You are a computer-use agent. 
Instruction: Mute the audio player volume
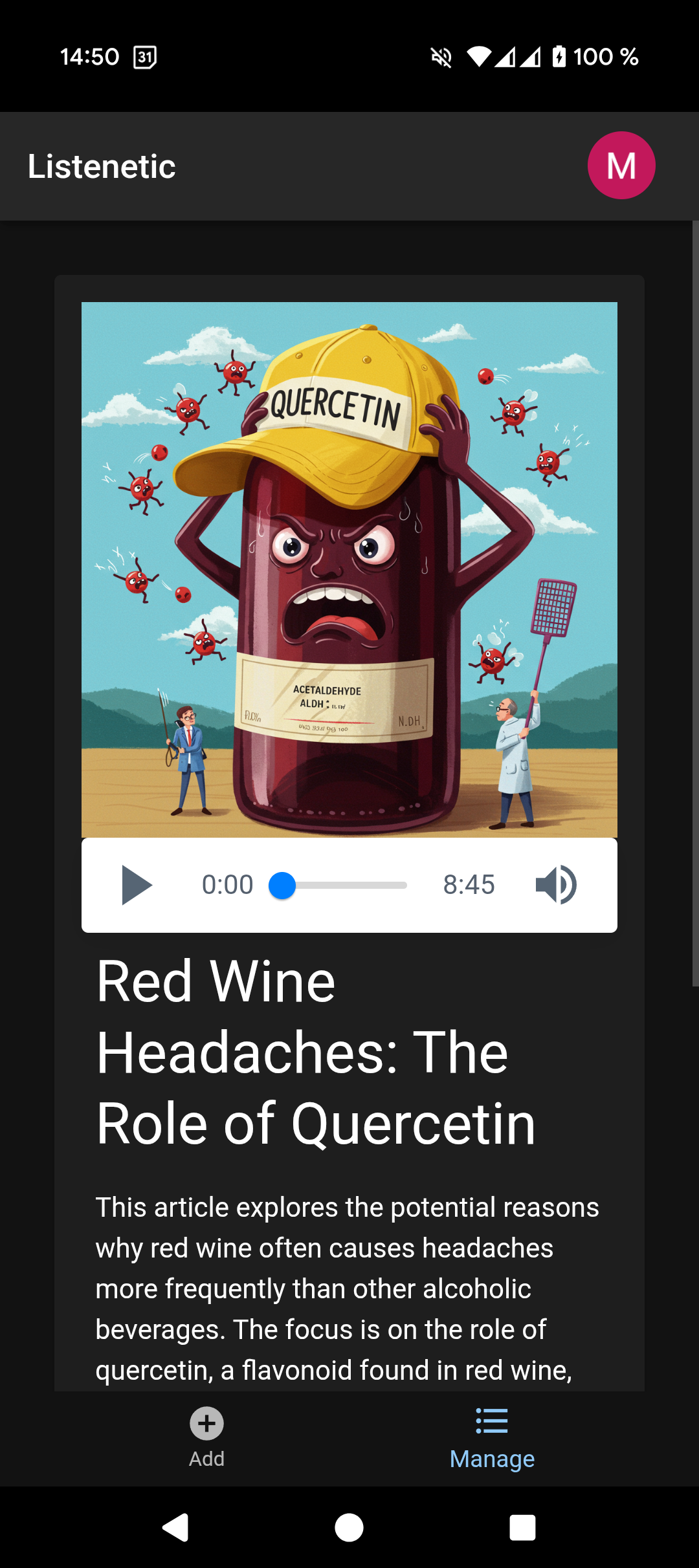(556, 885)
